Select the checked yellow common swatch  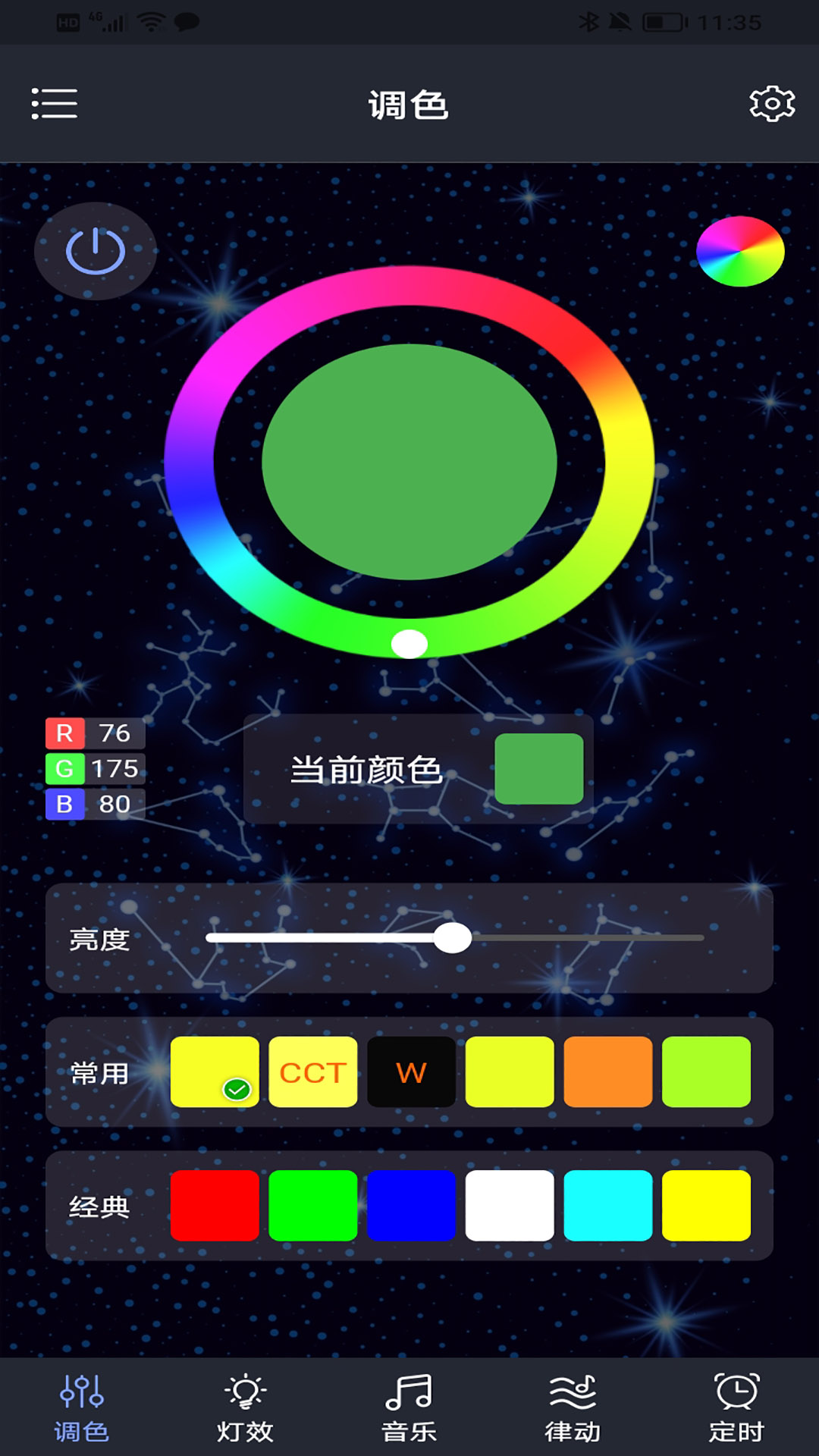[x=215, y=1072]
